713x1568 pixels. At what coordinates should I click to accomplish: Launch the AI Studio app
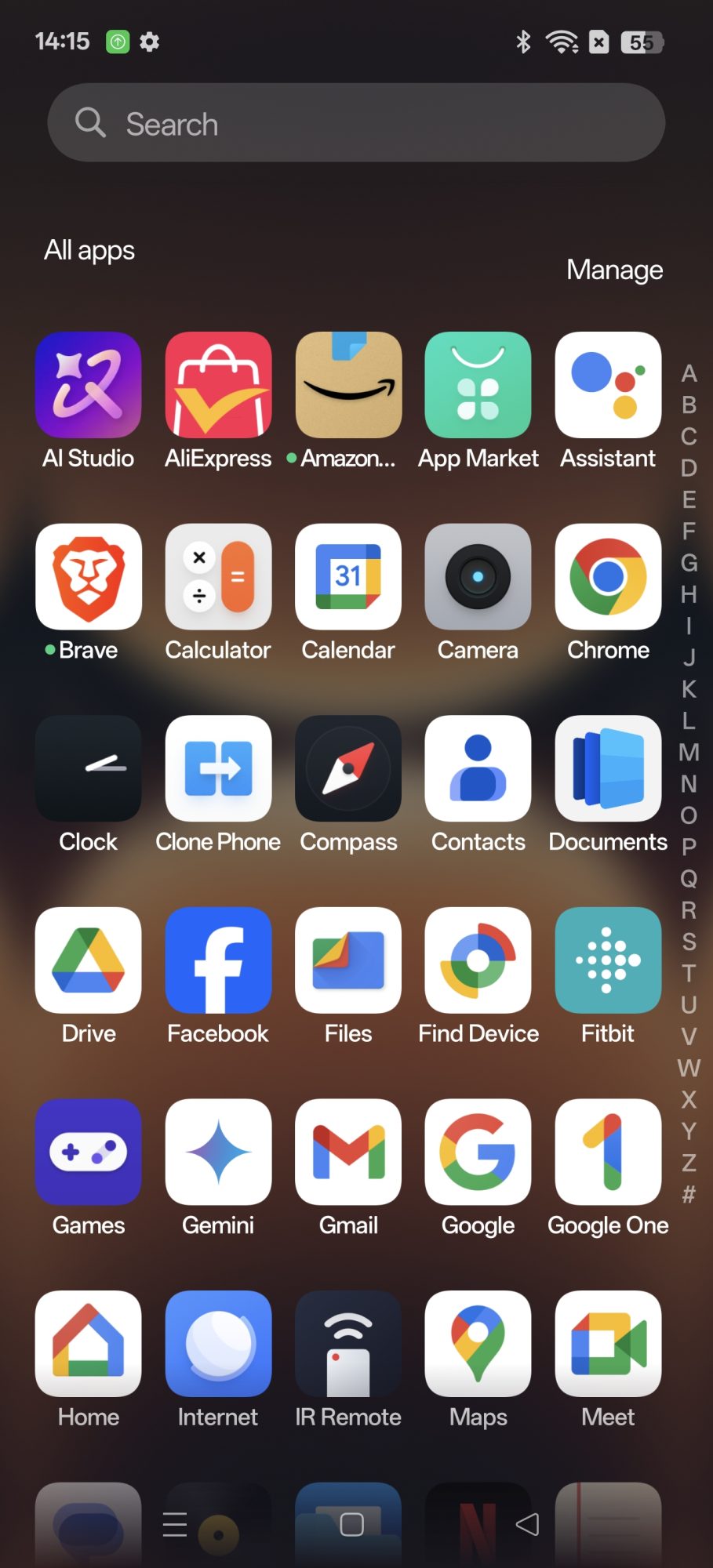click(x=89, y=385)
